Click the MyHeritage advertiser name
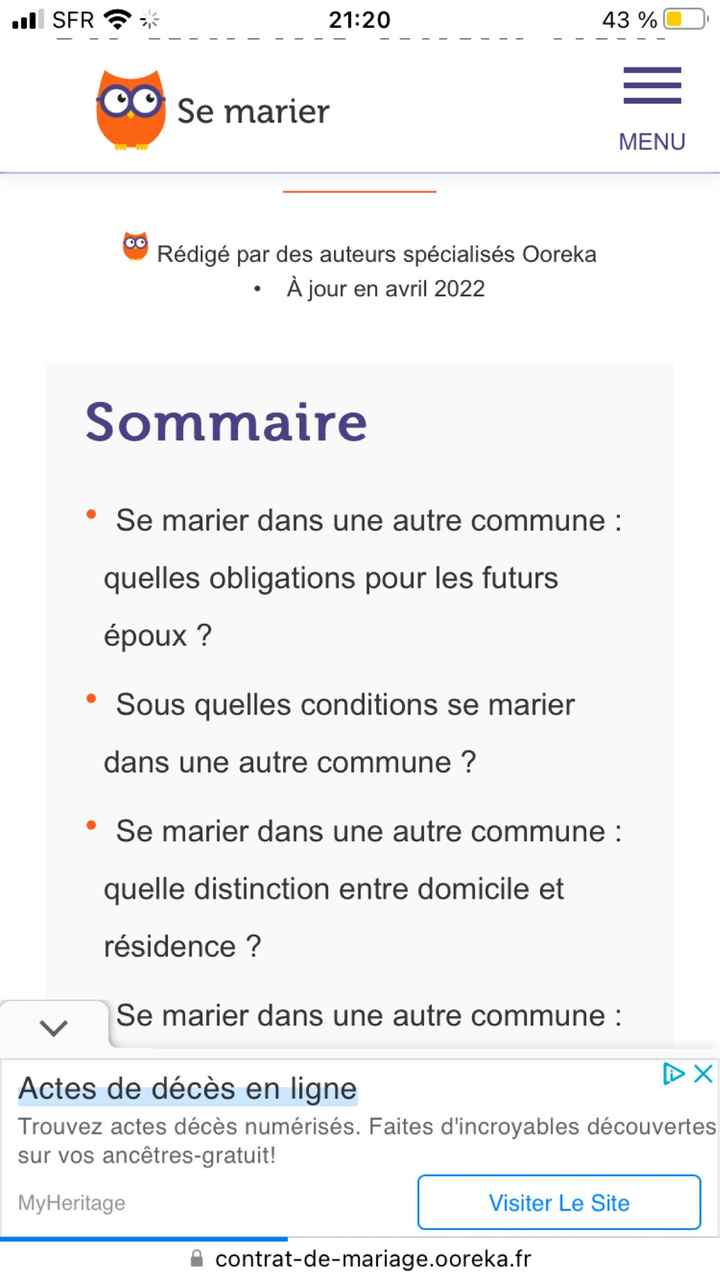720x1280 pixels. point(71,1202)
